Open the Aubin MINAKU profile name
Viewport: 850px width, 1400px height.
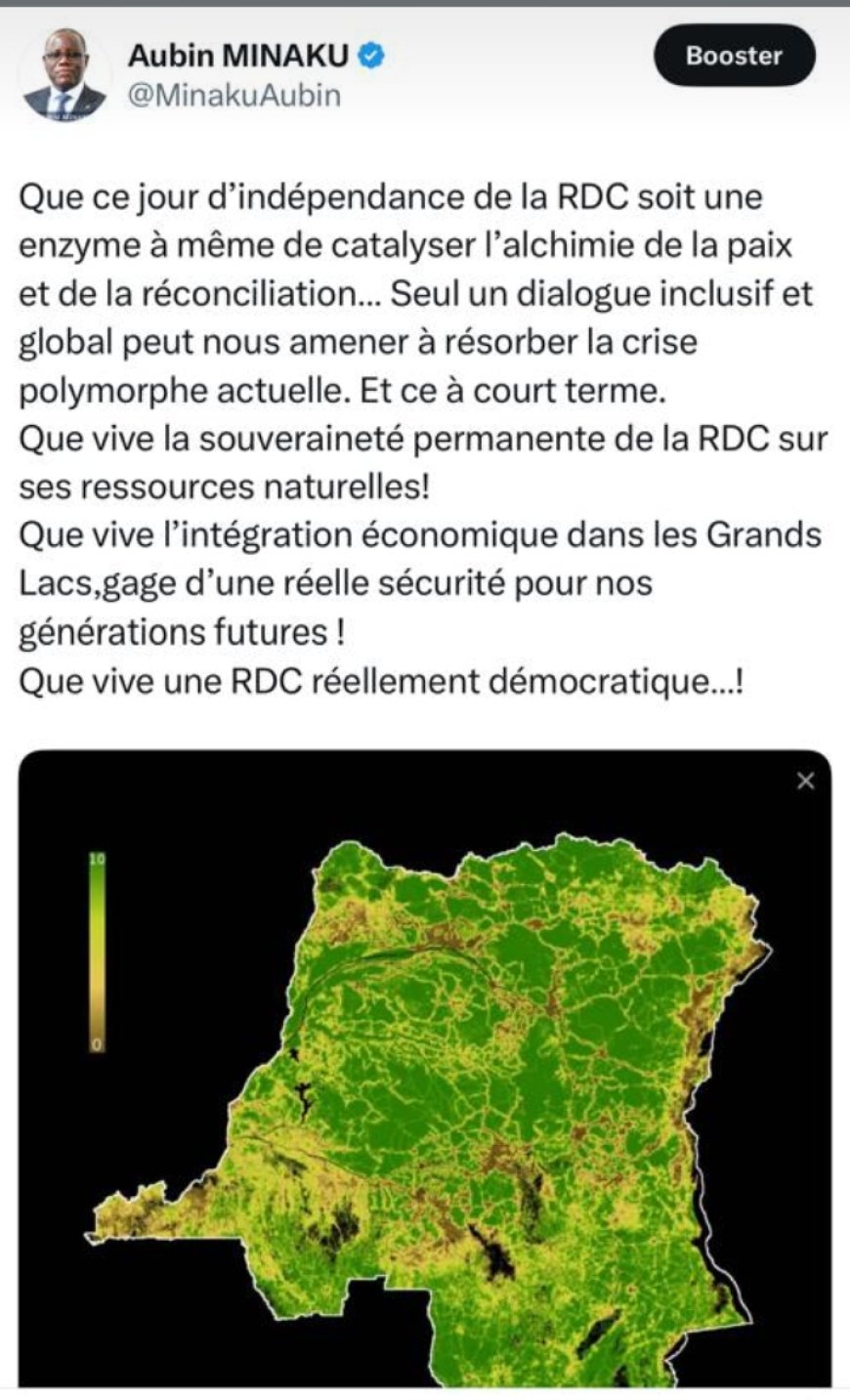[x=237, y=58]
